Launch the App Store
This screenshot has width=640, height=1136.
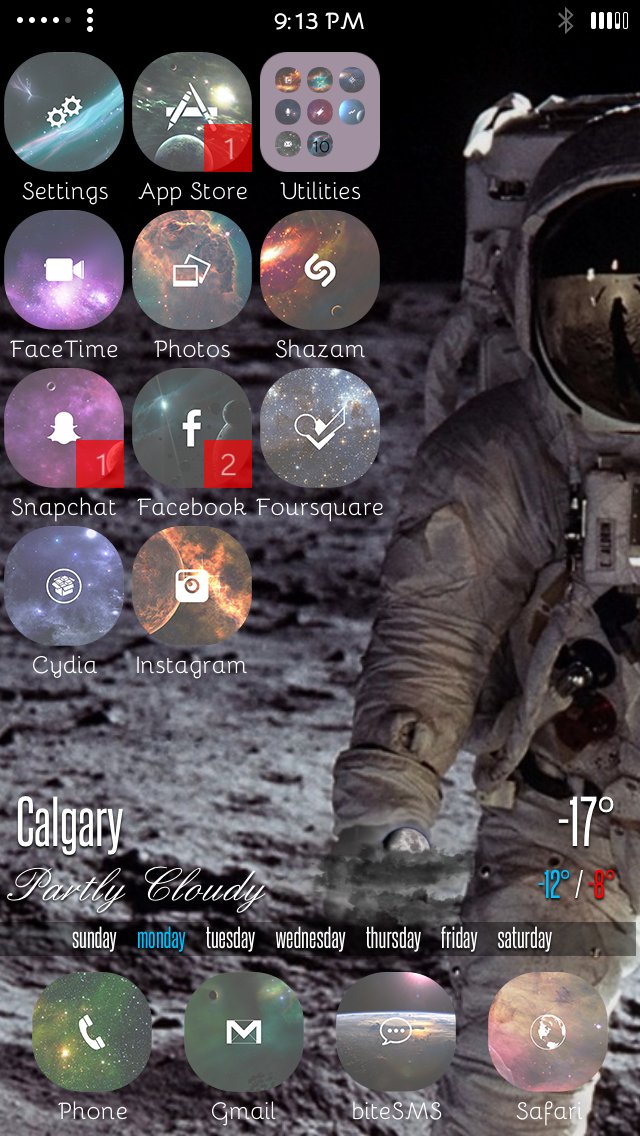click(x=192, y=113)
